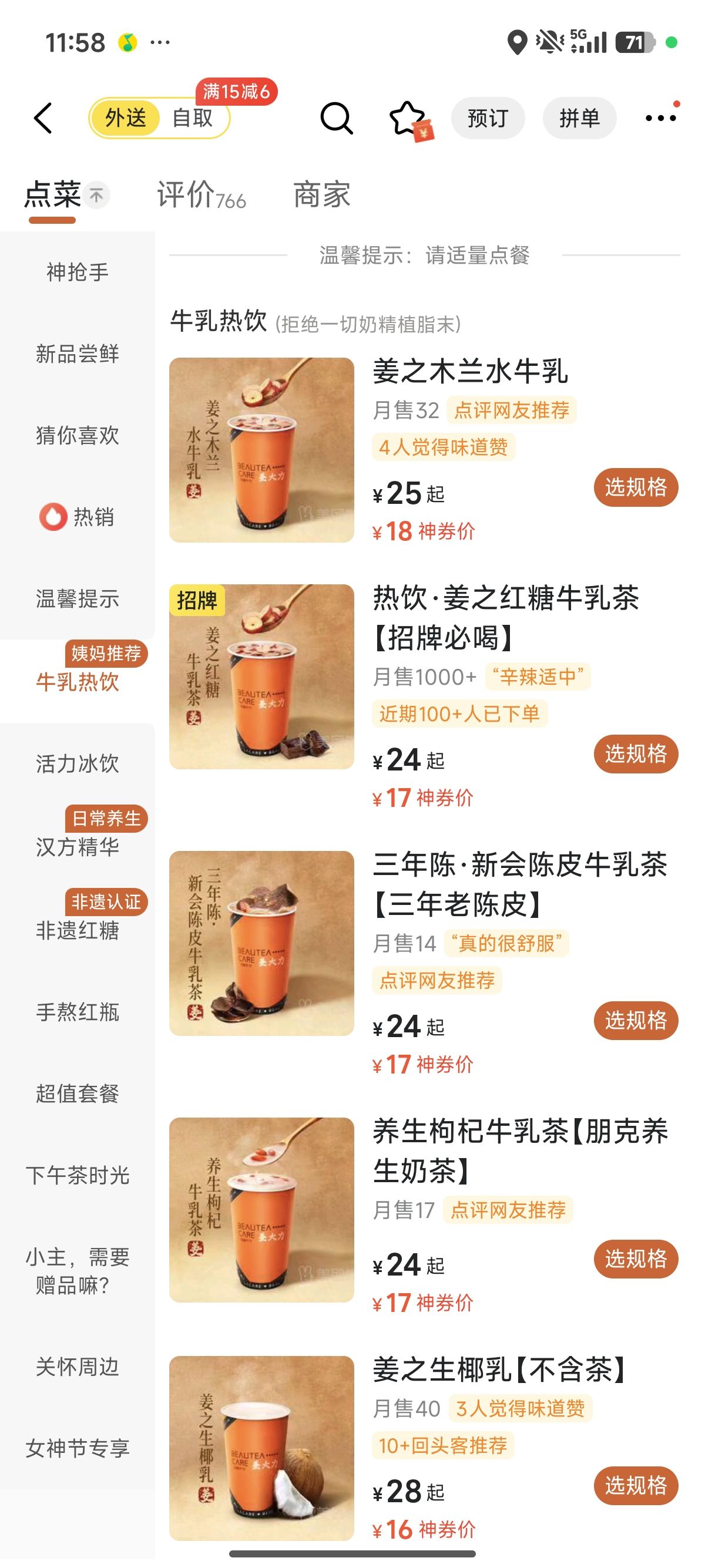Open the 热销 category
Viewport: 705px width, 1568px height.
(78, 517)
